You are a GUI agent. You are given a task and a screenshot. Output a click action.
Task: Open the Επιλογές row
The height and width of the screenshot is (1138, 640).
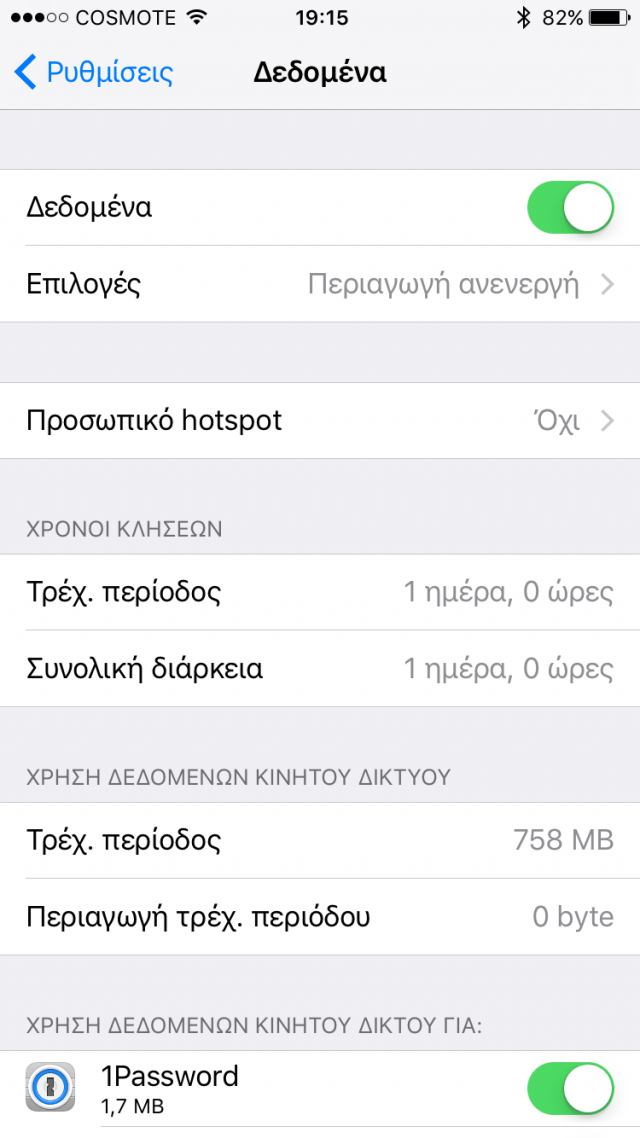(320, 284)
